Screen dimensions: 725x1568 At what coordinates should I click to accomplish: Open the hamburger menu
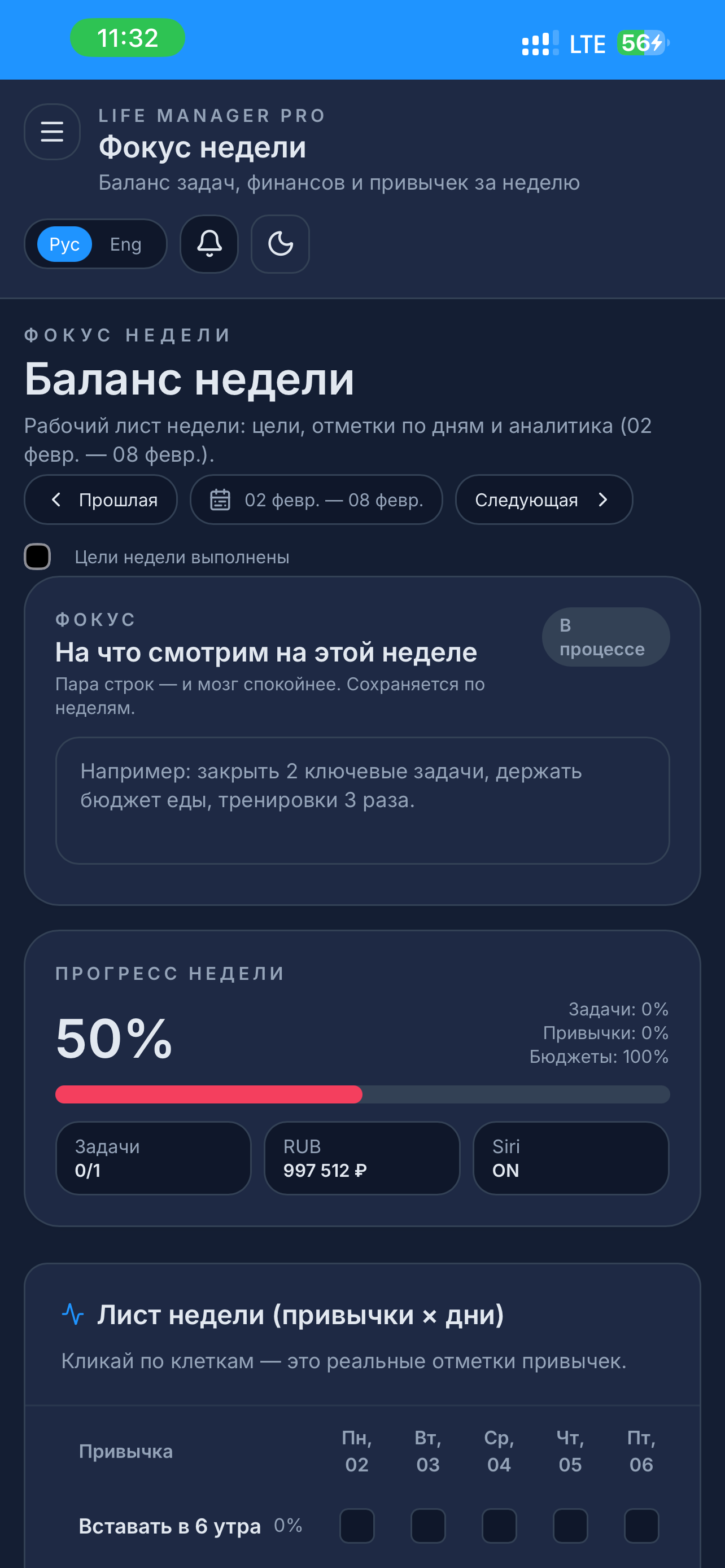[53, 132]
